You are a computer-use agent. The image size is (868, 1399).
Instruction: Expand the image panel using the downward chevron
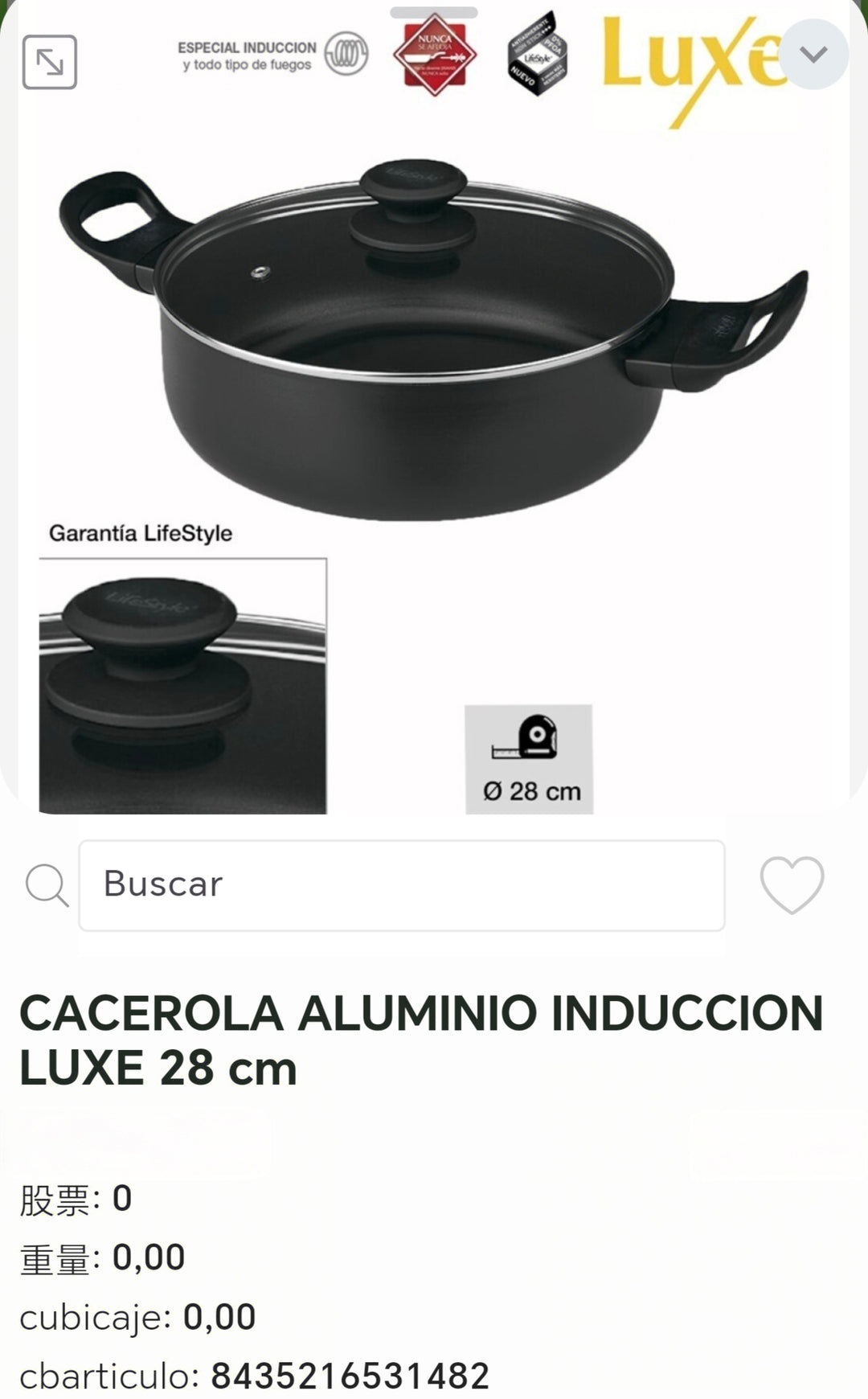pyautogui.click(x=813, y=52)
